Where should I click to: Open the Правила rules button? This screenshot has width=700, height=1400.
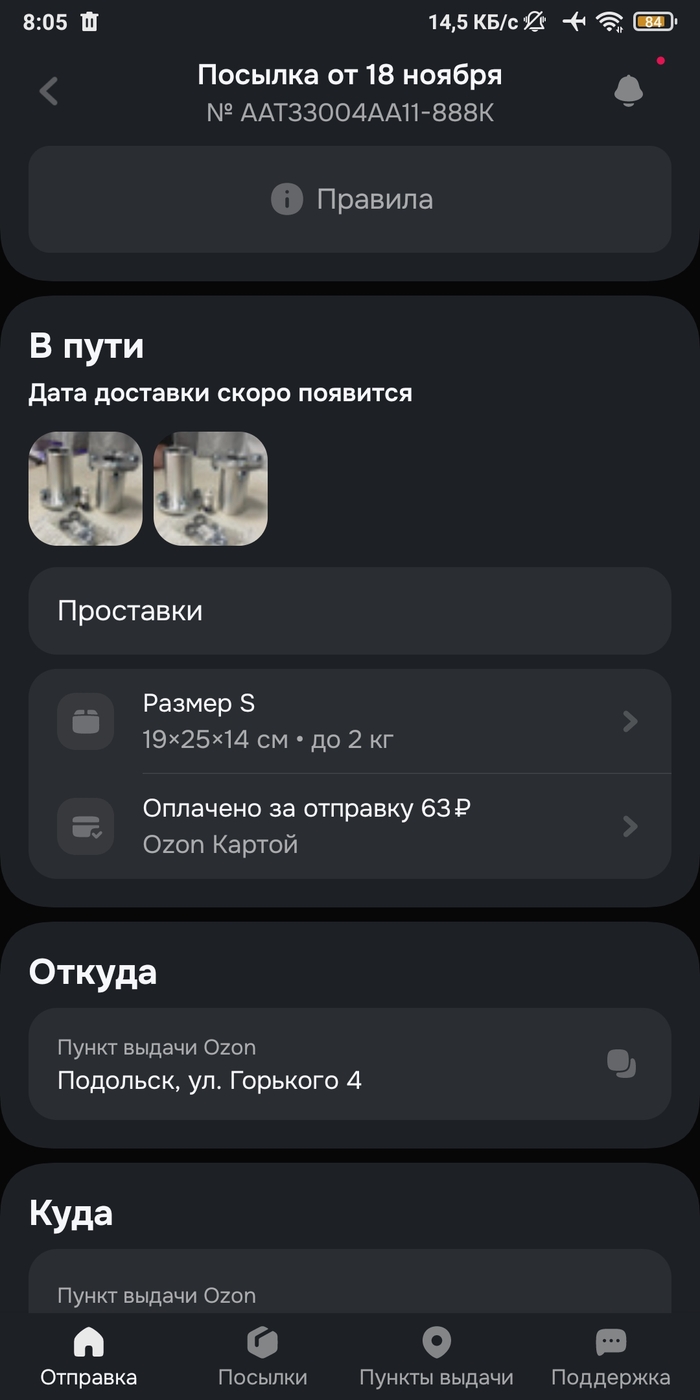(350, 199)
